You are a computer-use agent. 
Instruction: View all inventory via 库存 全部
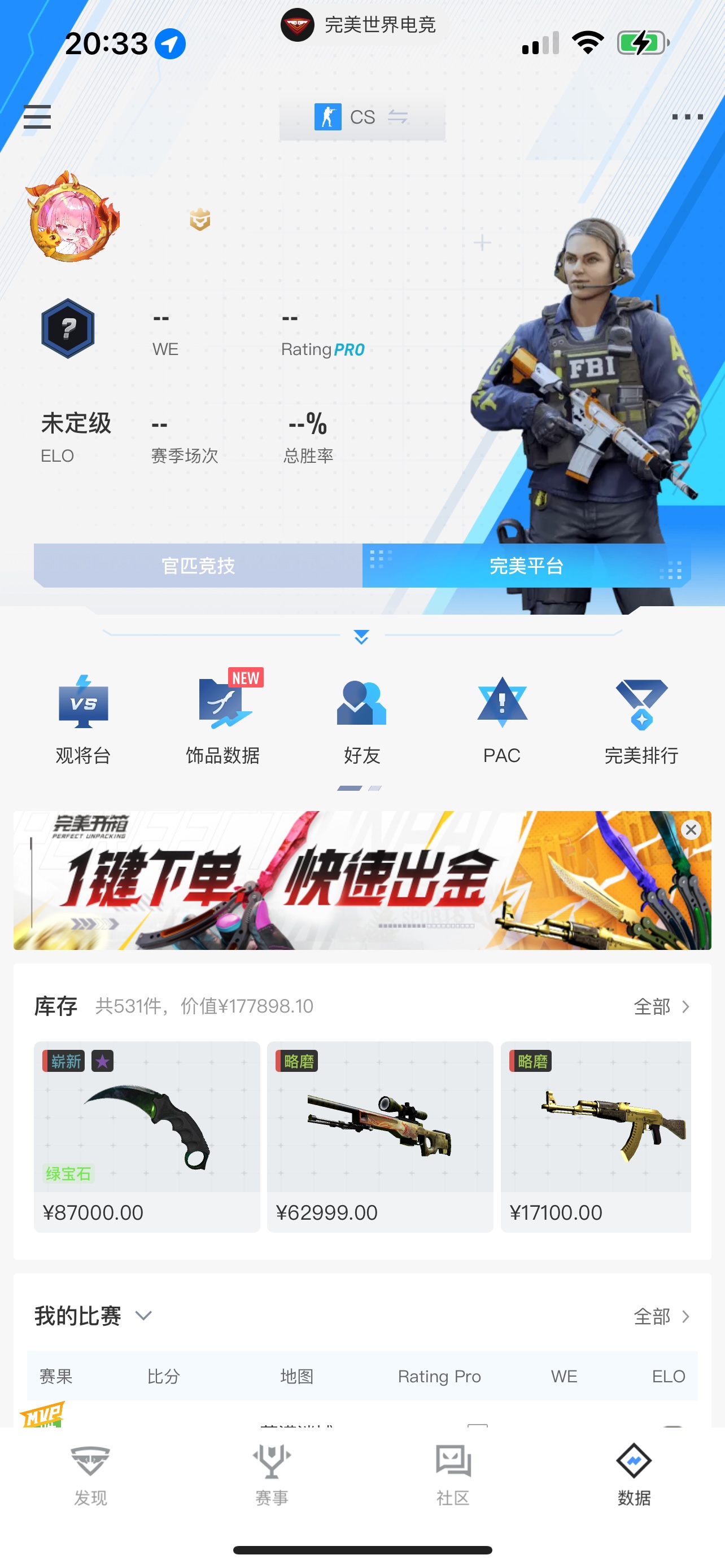click(662, 1007)
